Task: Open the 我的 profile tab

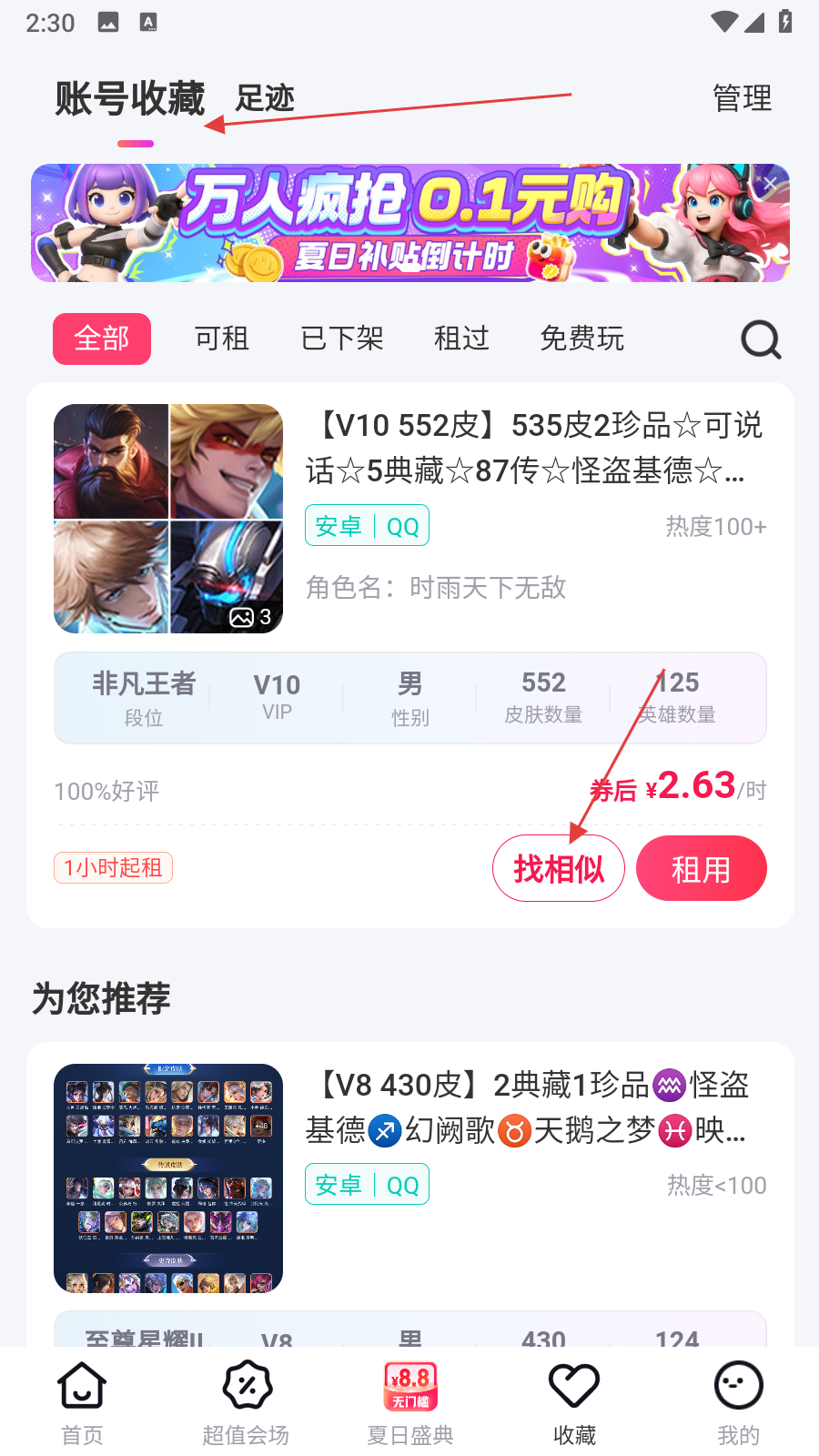Action: [x=738, y=1403]
